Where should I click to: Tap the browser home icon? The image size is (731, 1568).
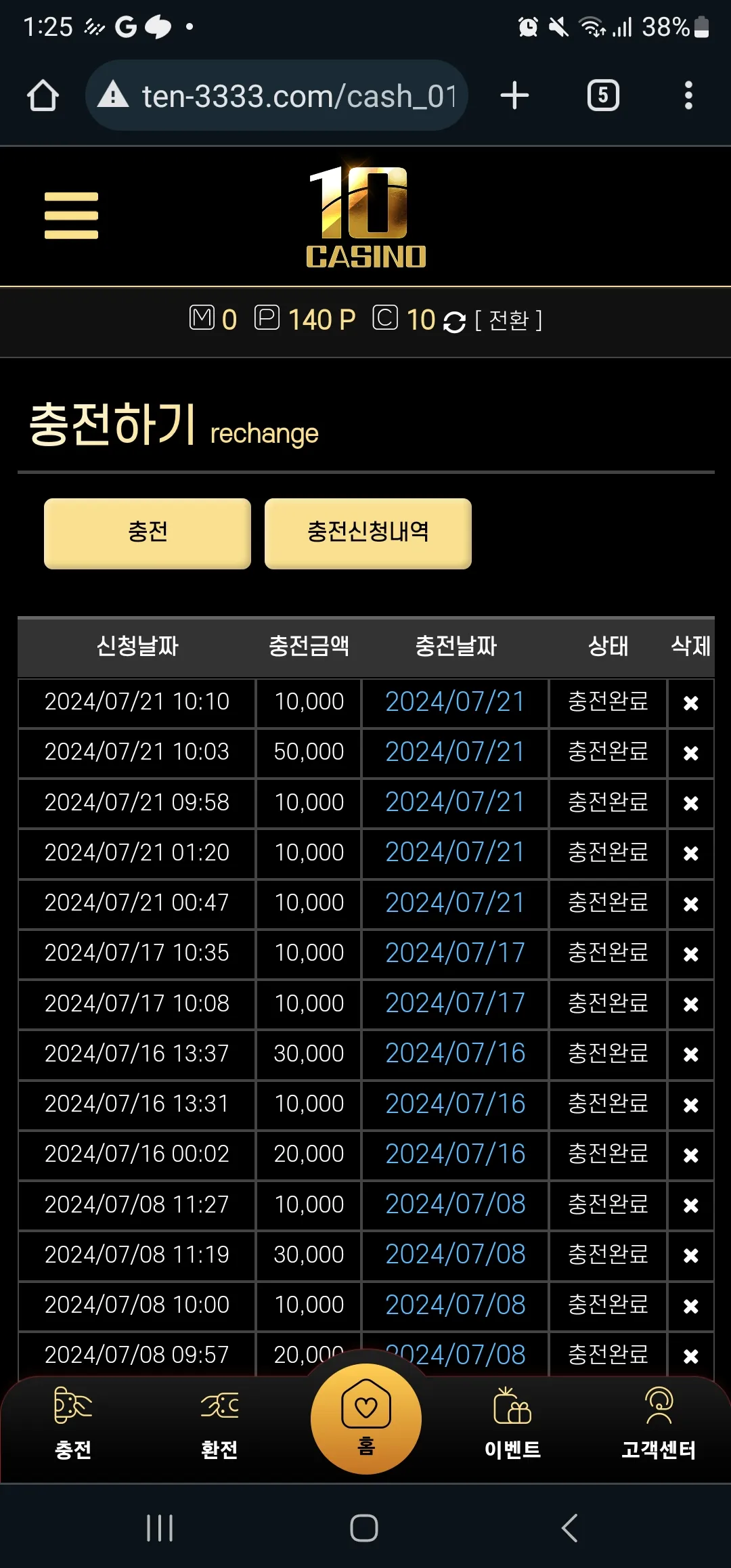43,95
